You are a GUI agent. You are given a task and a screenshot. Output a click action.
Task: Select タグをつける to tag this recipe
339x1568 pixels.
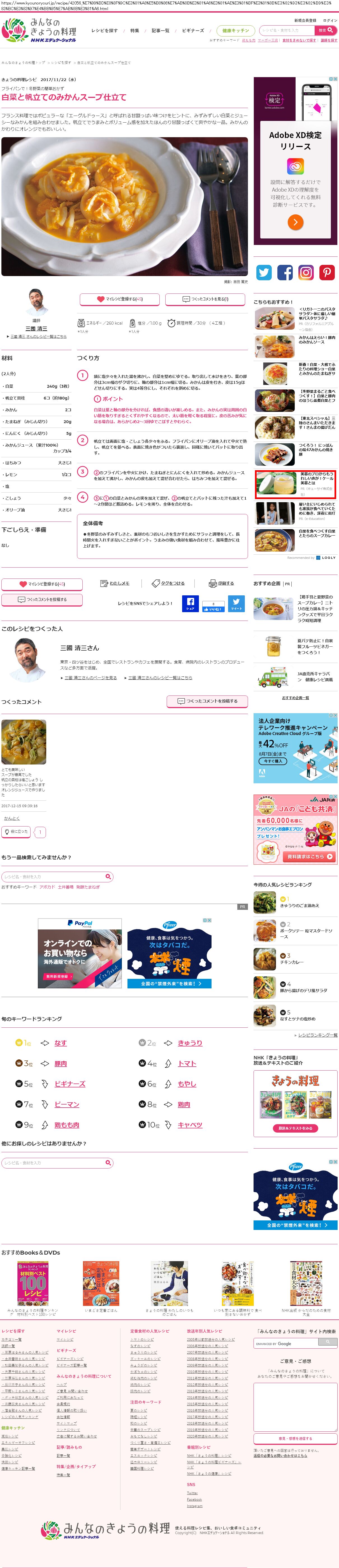click(168, 583)
